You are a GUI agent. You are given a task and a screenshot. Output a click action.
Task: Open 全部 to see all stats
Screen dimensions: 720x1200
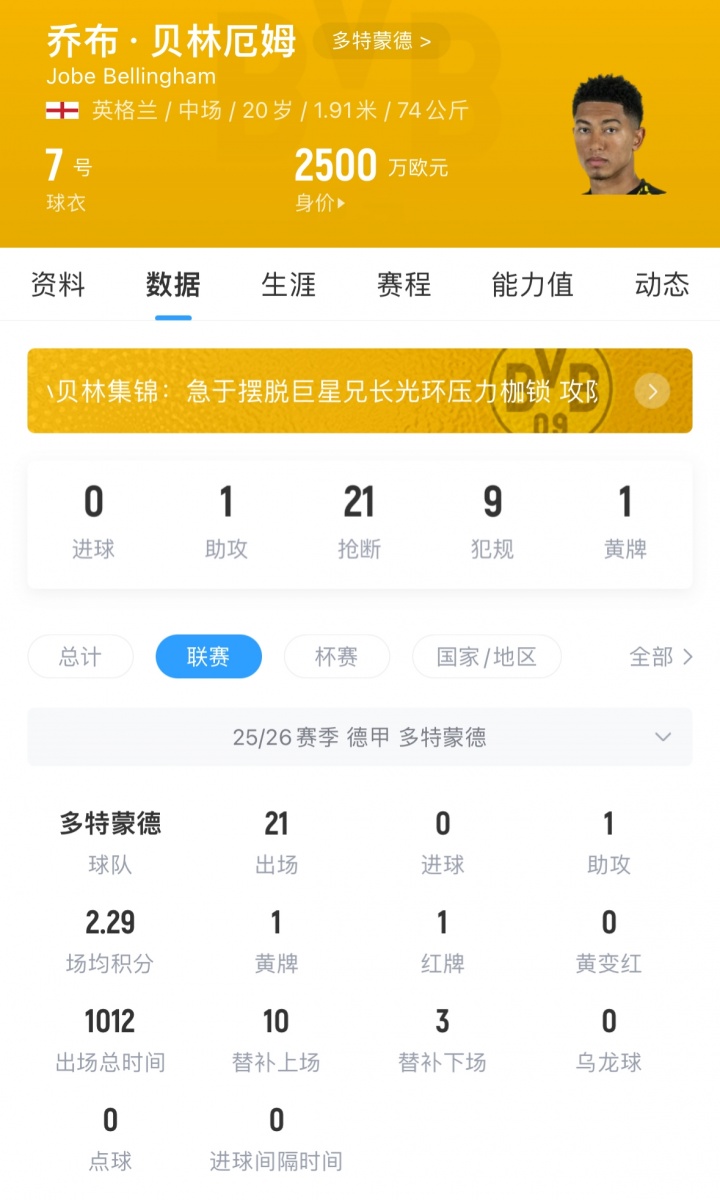tap(660, 657)
